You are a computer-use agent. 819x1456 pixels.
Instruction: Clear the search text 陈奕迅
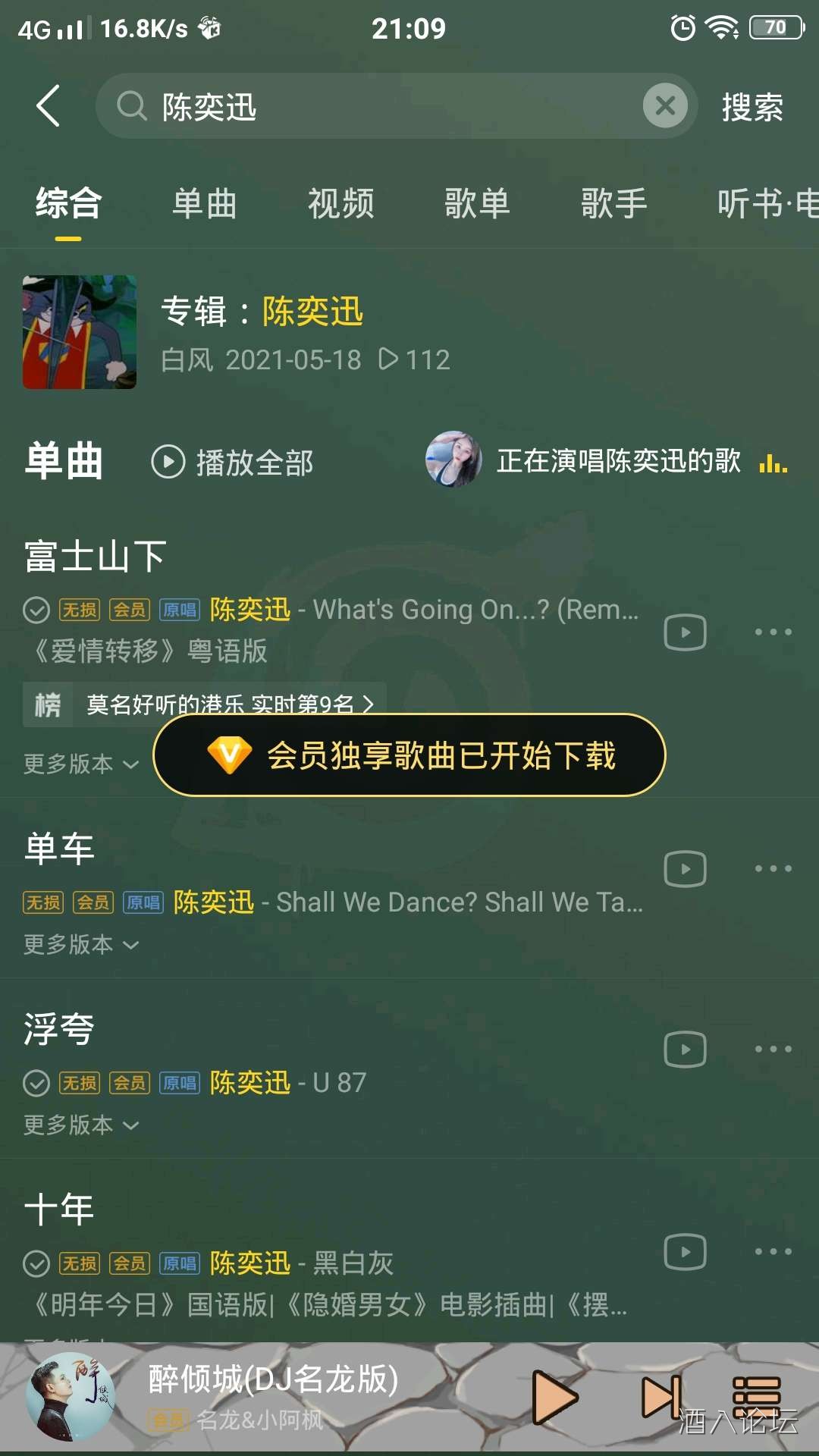coord(665,106)
